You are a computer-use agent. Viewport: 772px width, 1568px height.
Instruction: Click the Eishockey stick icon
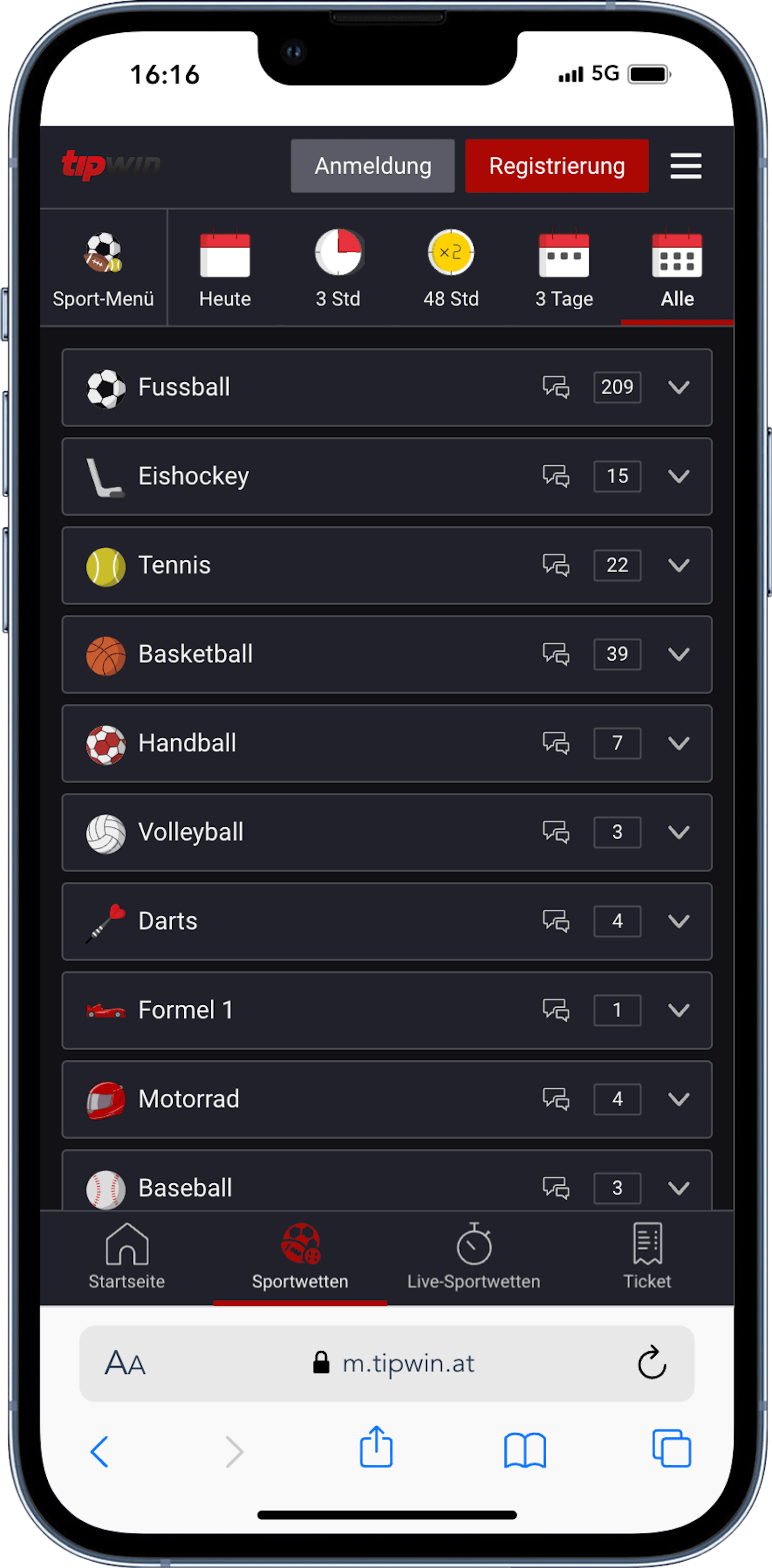[105, 476]
